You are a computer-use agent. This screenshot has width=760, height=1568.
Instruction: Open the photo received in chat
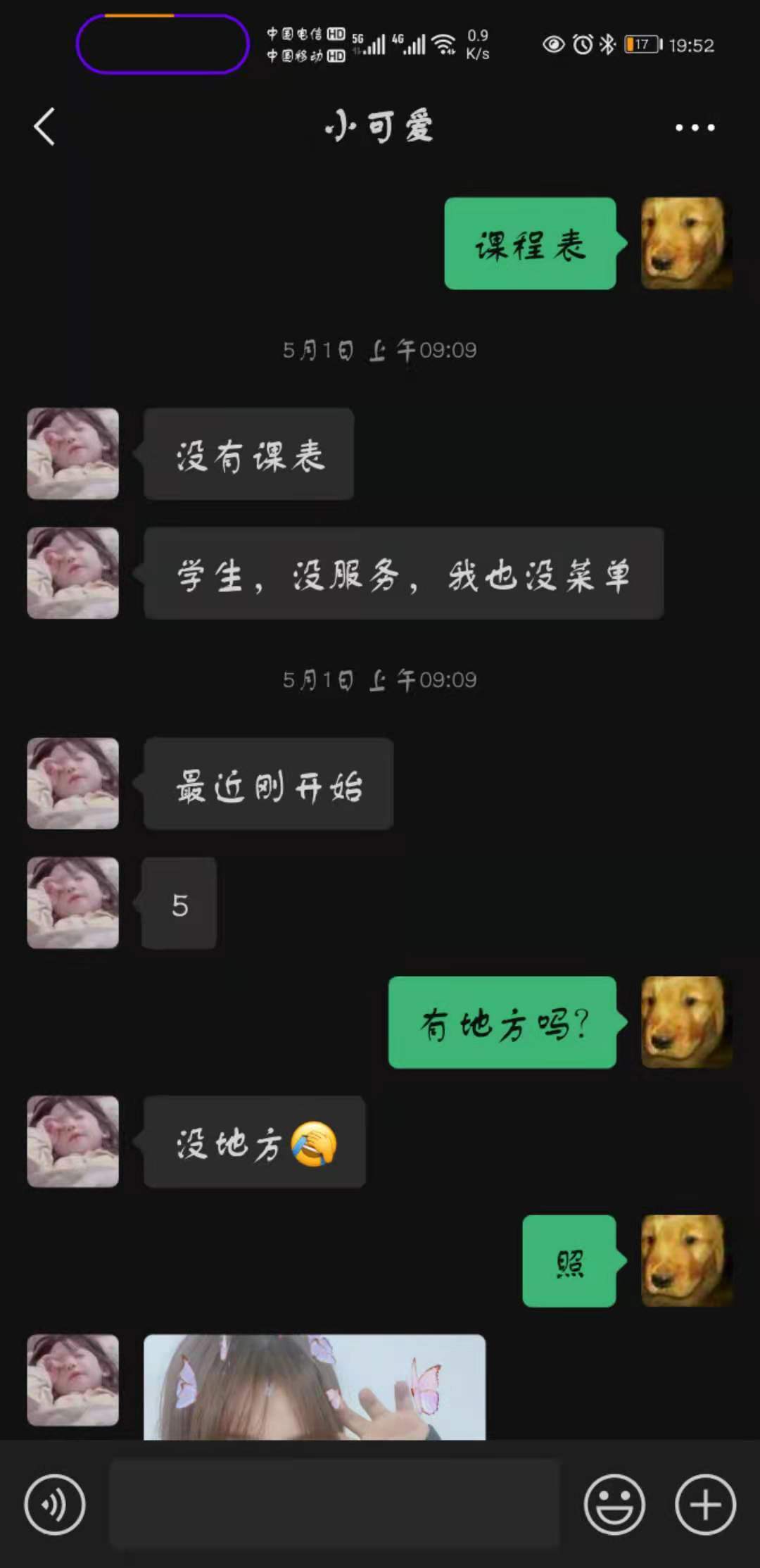(x=314, y=1386)
